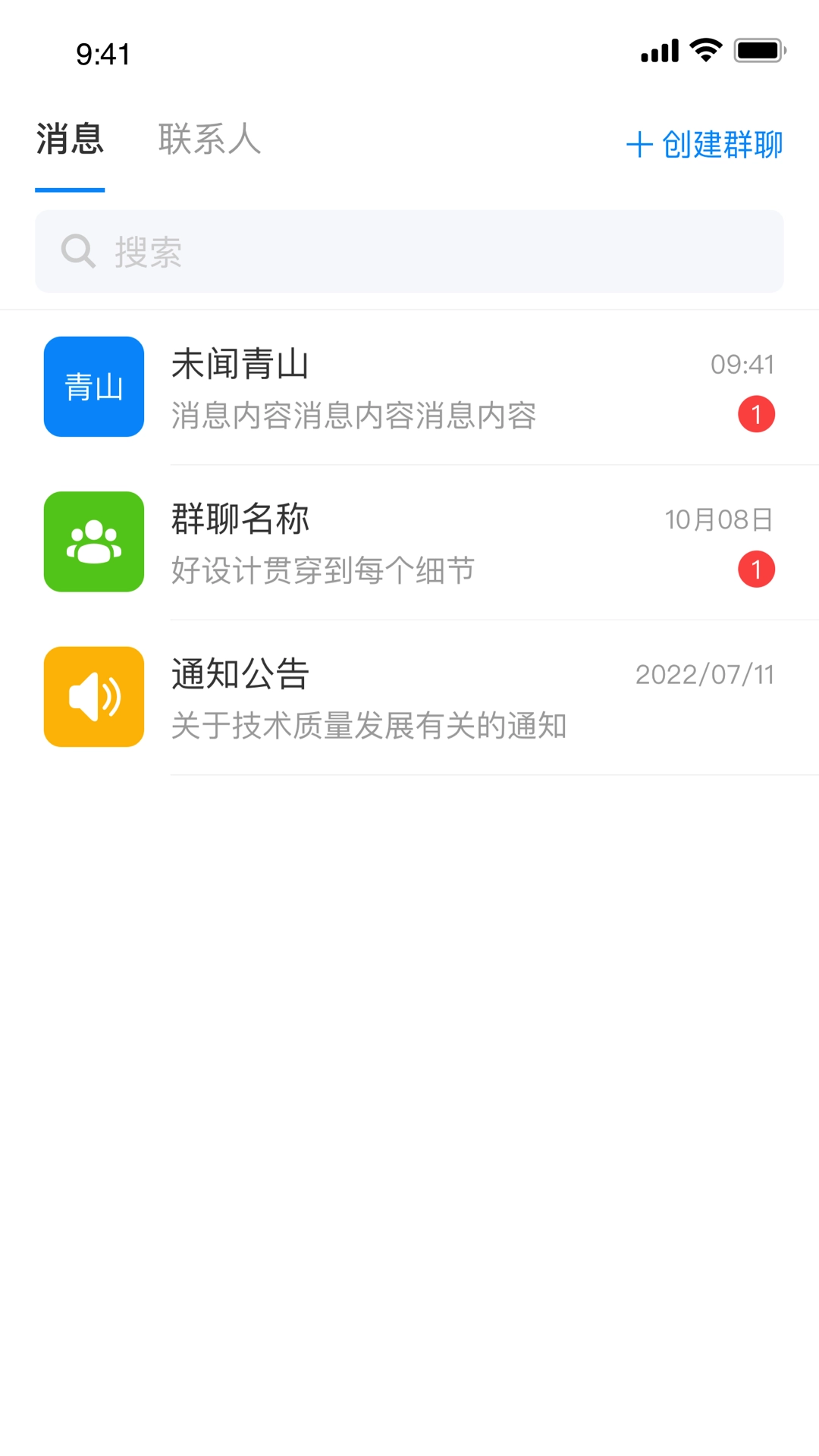
Task: Tap the yellow megaphone announcement icon
Action: coord(93,696)
